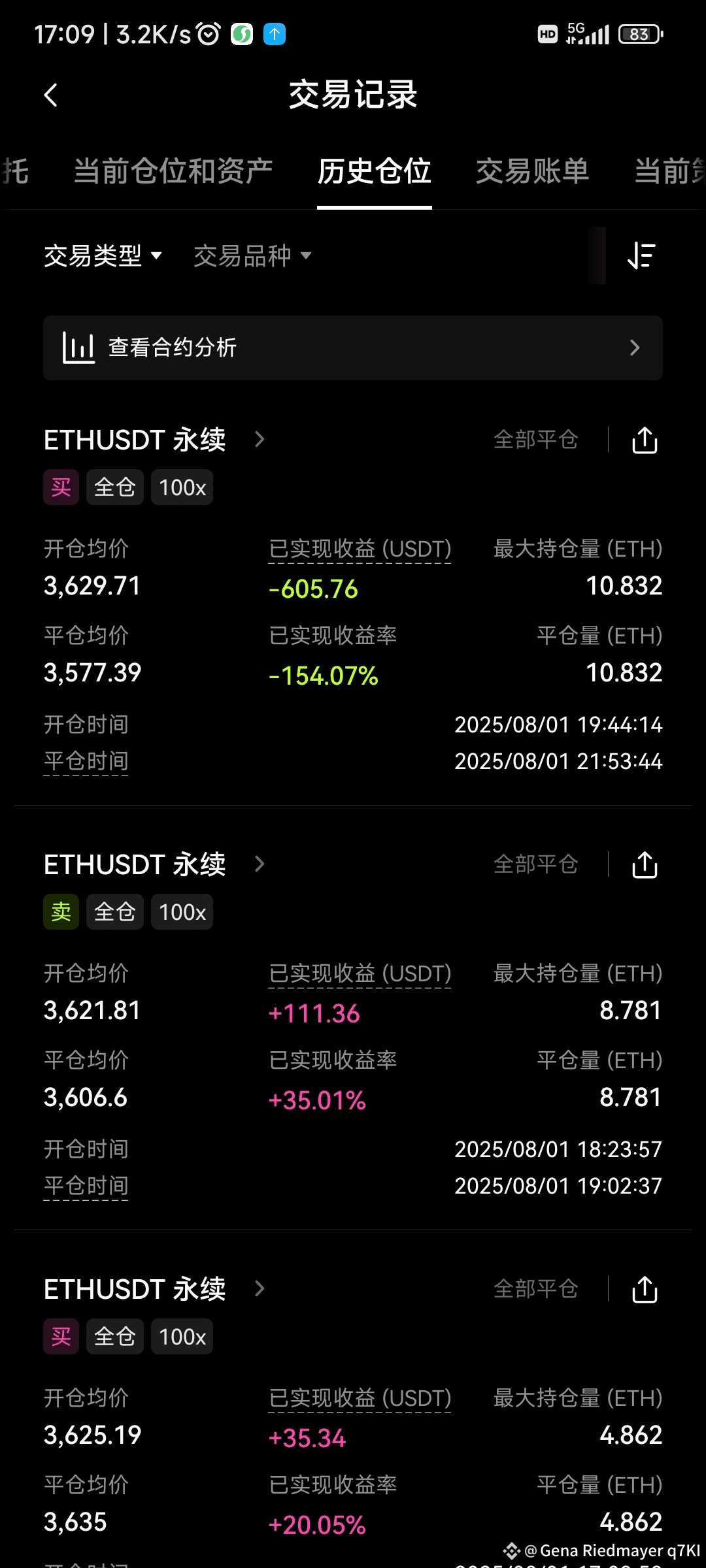Go back from 交易记录 page

coord(50,95)
